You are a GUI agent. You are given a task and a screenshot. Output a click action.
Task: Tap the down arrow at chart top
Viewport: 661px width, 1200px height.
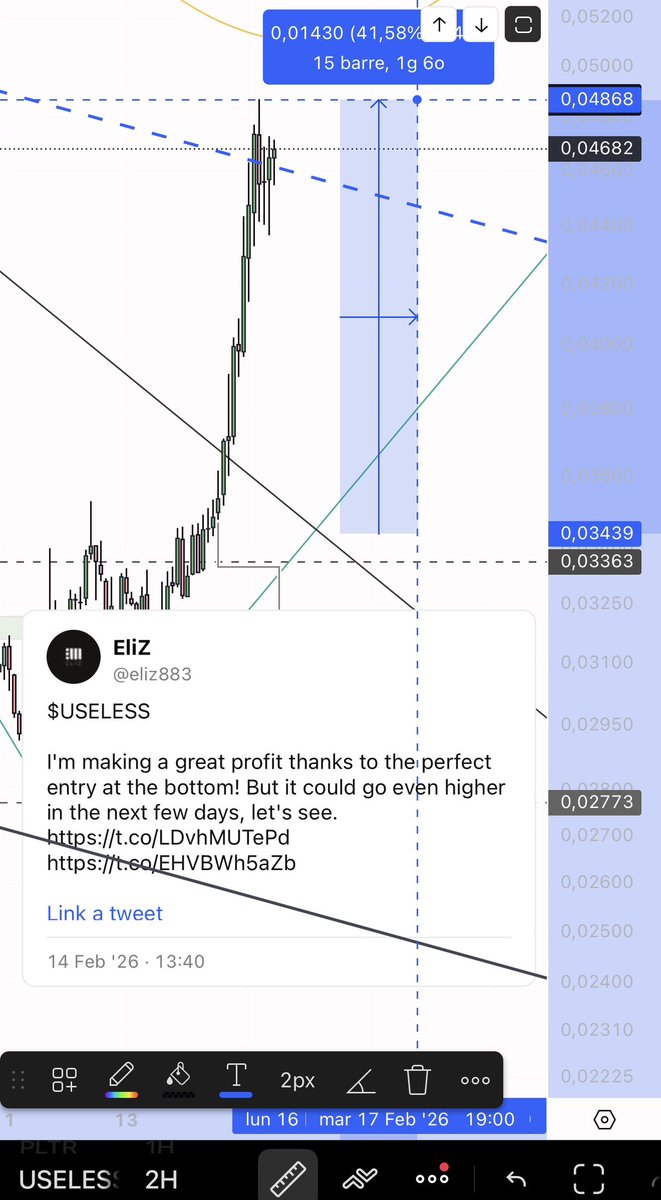[481, 25]
